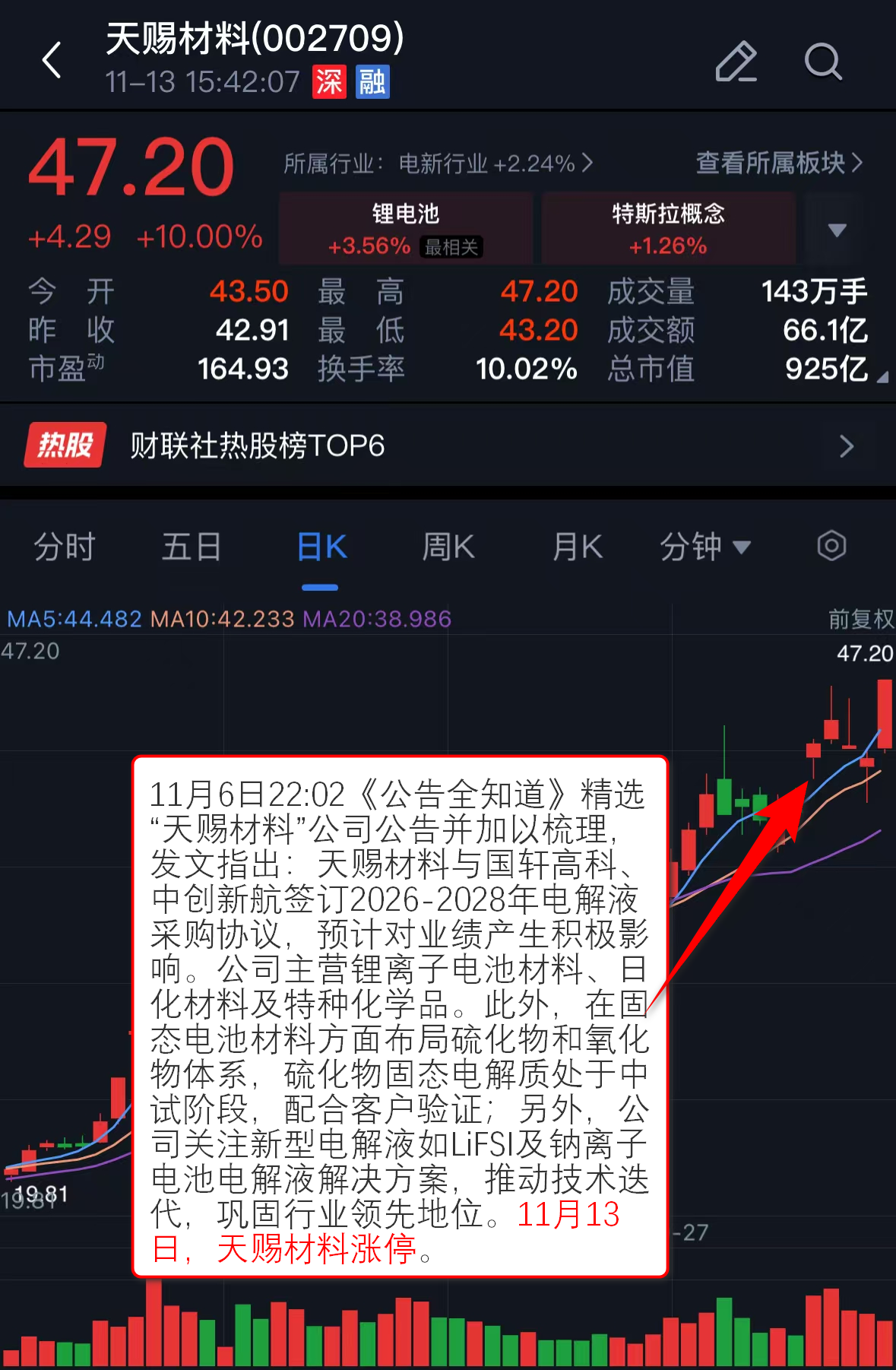Switch to the 五日 chart tab
896x1370 pixels.
(x=192, y=547)
